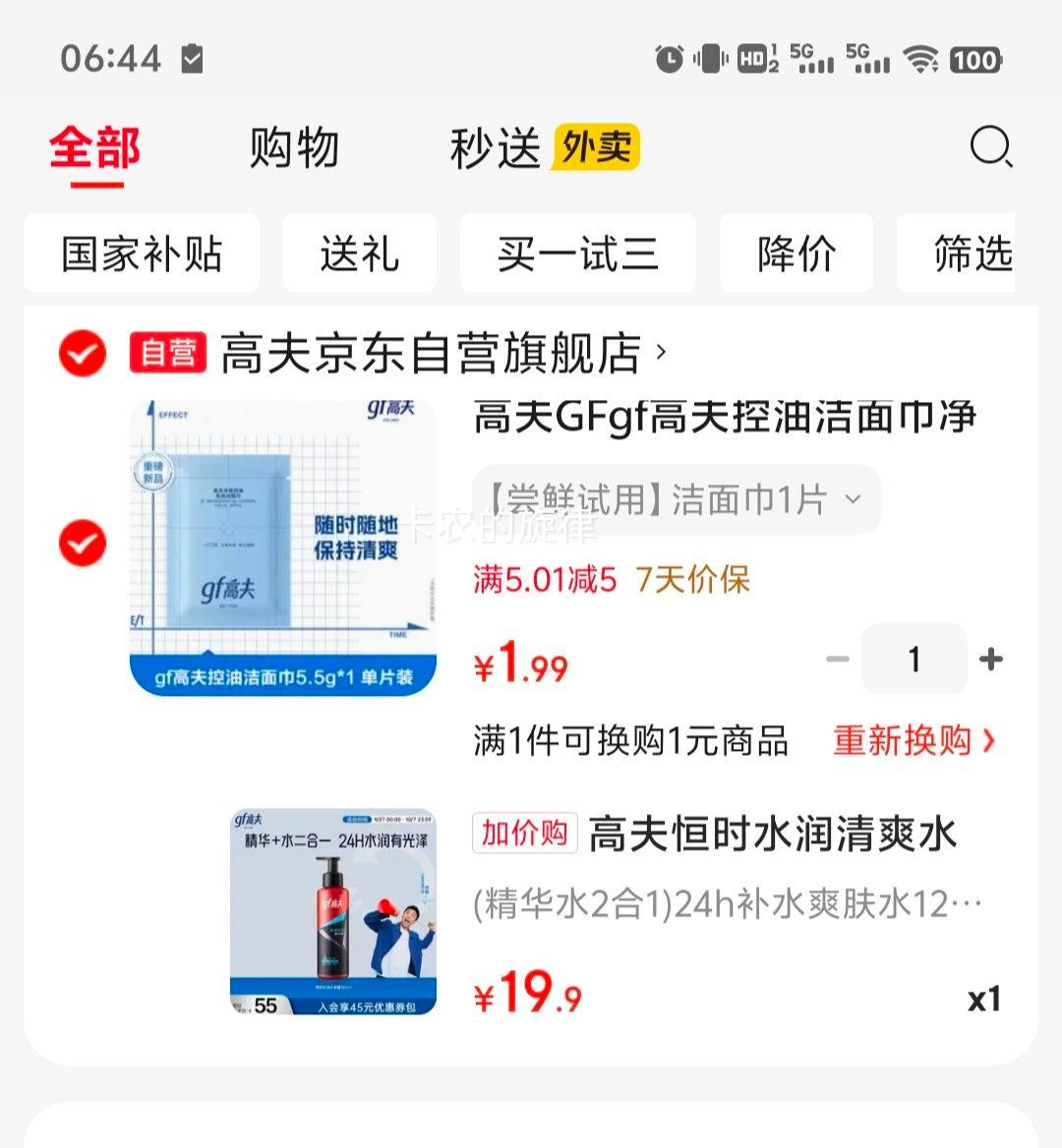
Task: Switch to the 全部 tab
Action: tap(95, 149)
